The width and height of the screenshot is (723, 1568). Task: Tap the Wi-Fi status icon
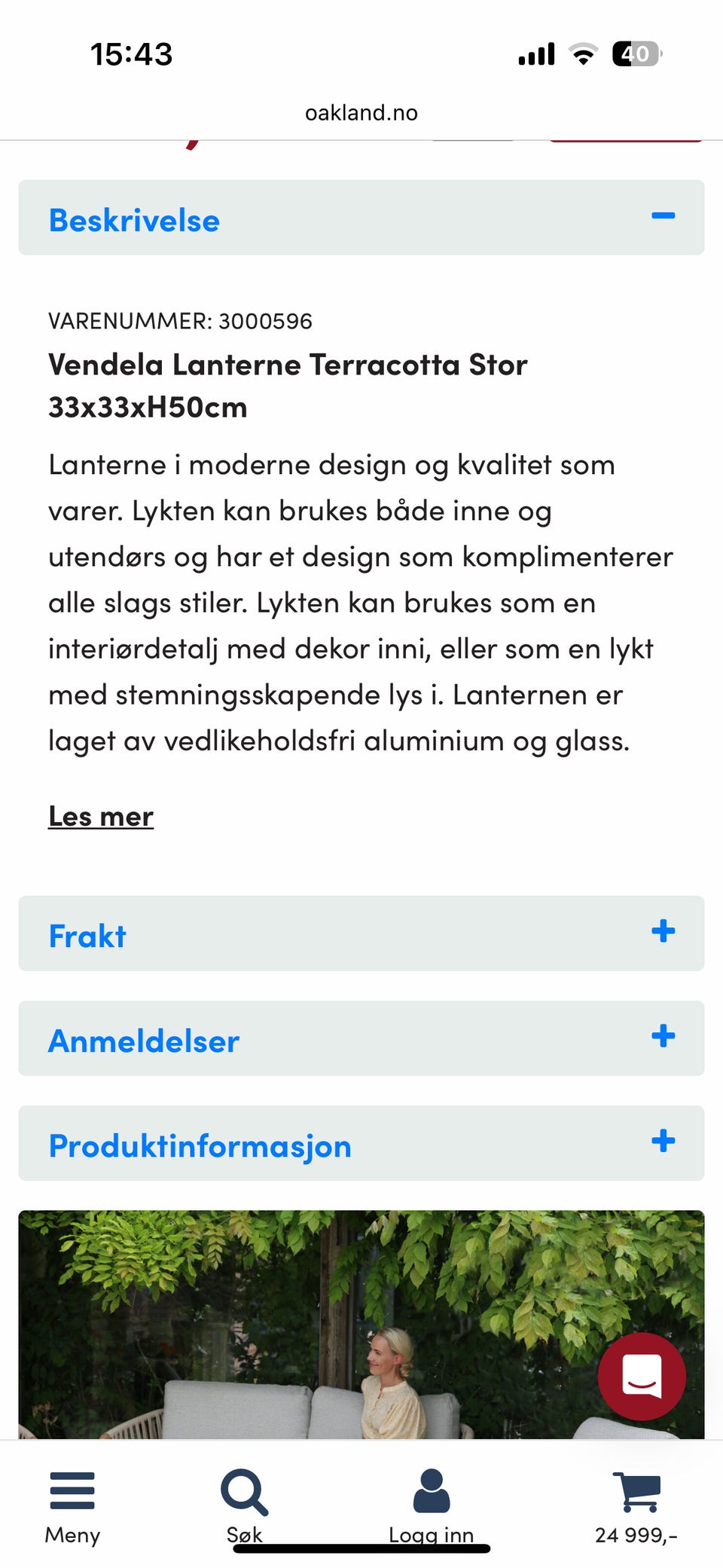point(582,53)
